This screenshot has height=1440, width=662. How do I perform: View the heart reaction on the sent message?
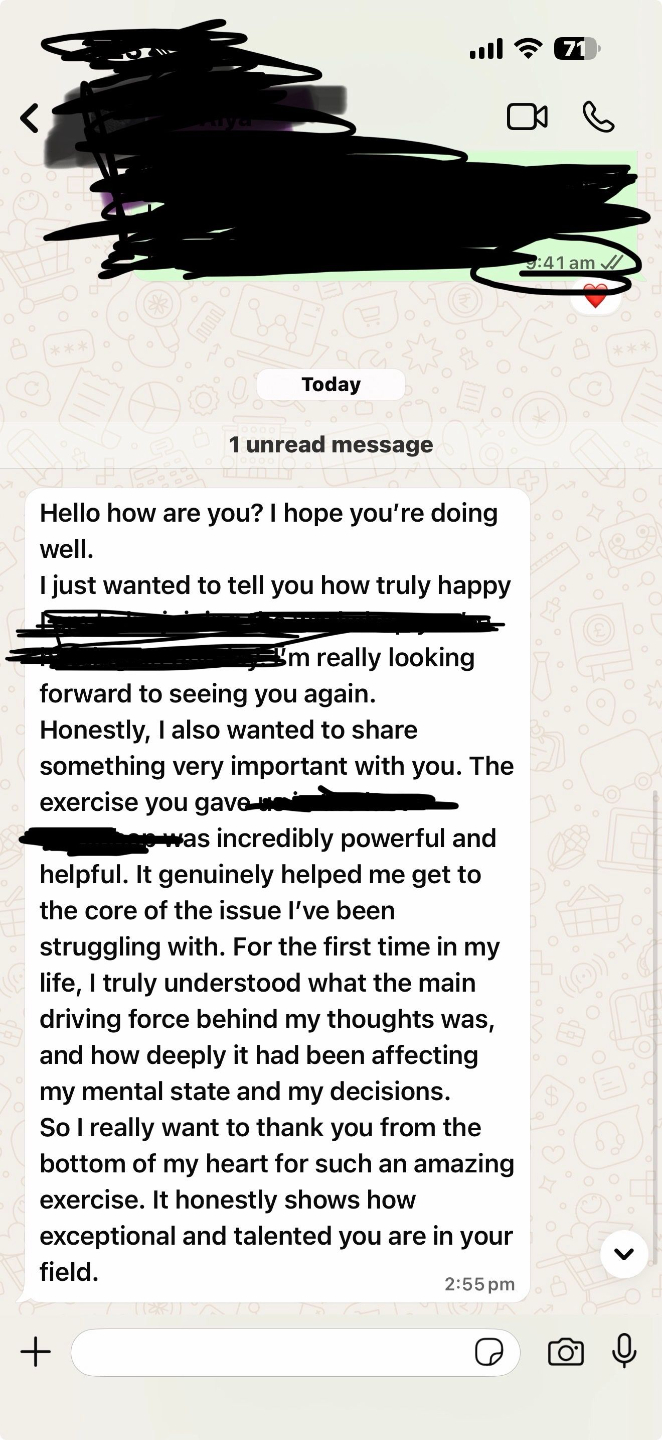[595, 296]
